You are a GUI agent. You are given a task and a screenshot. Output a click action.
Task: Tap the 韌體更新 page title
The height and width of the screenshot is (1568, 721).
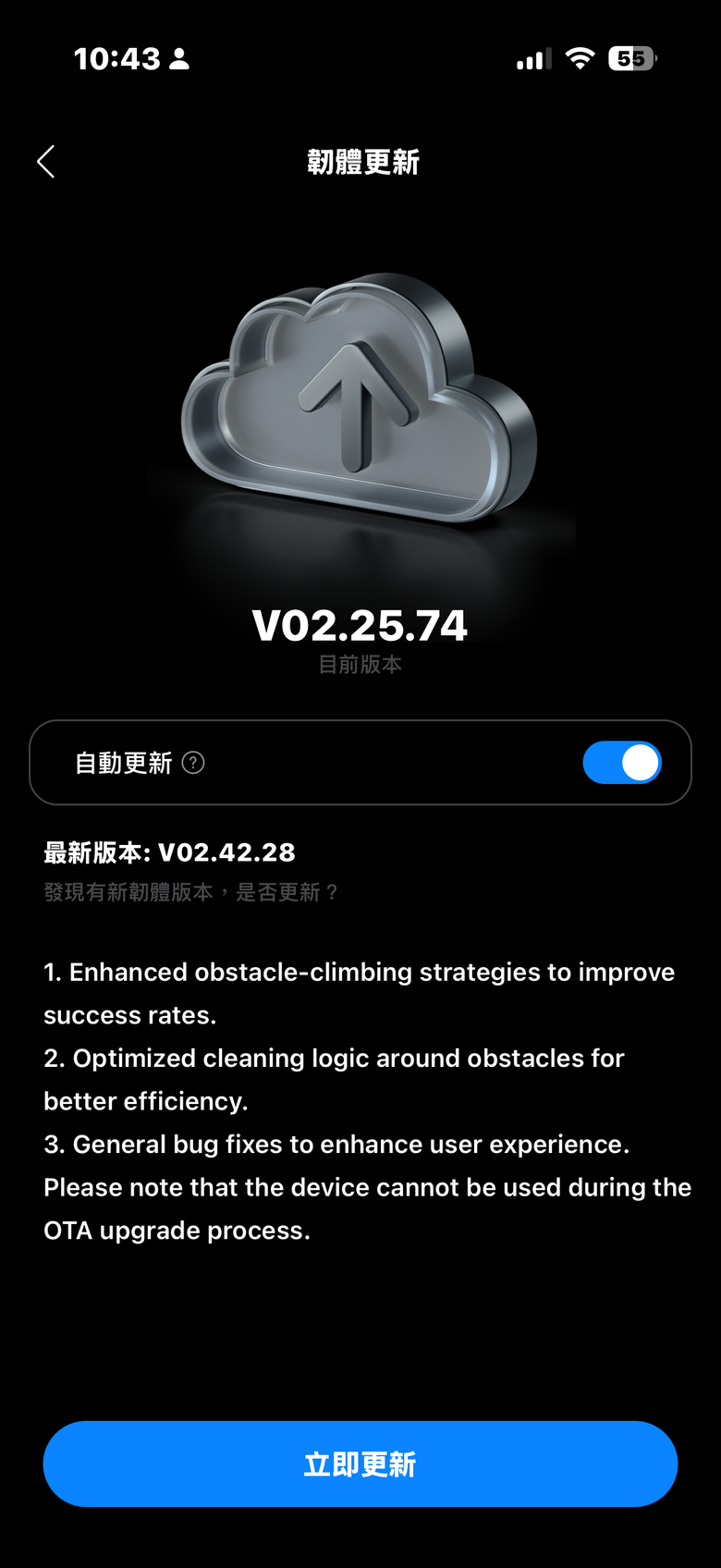(x=360, y=162)
